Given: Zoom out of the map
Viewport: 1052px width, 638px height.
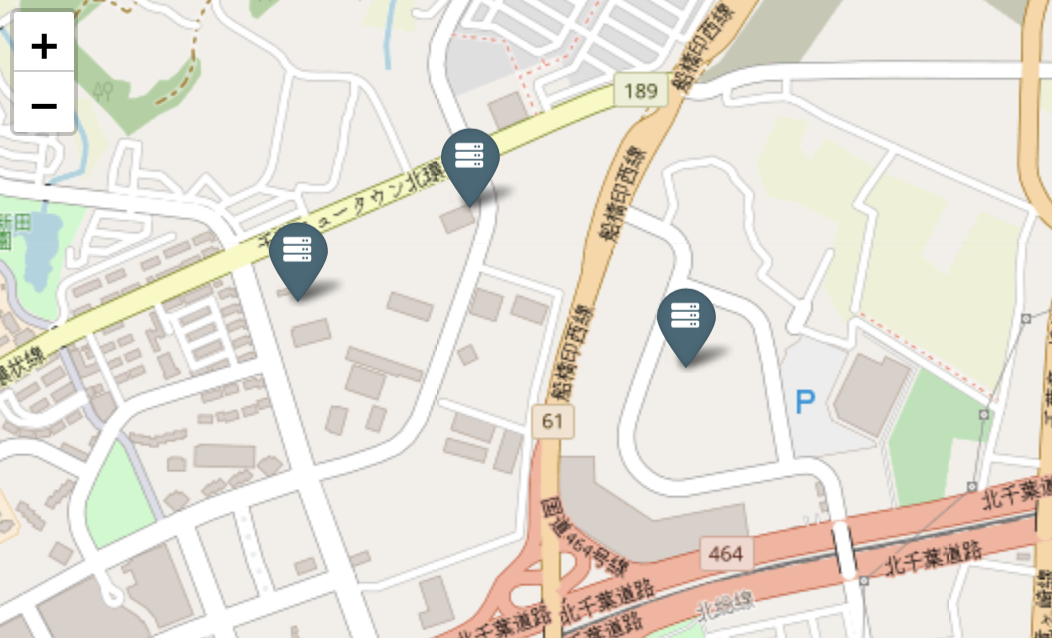Looking at the screenshot, I should [x=44, y=104].
